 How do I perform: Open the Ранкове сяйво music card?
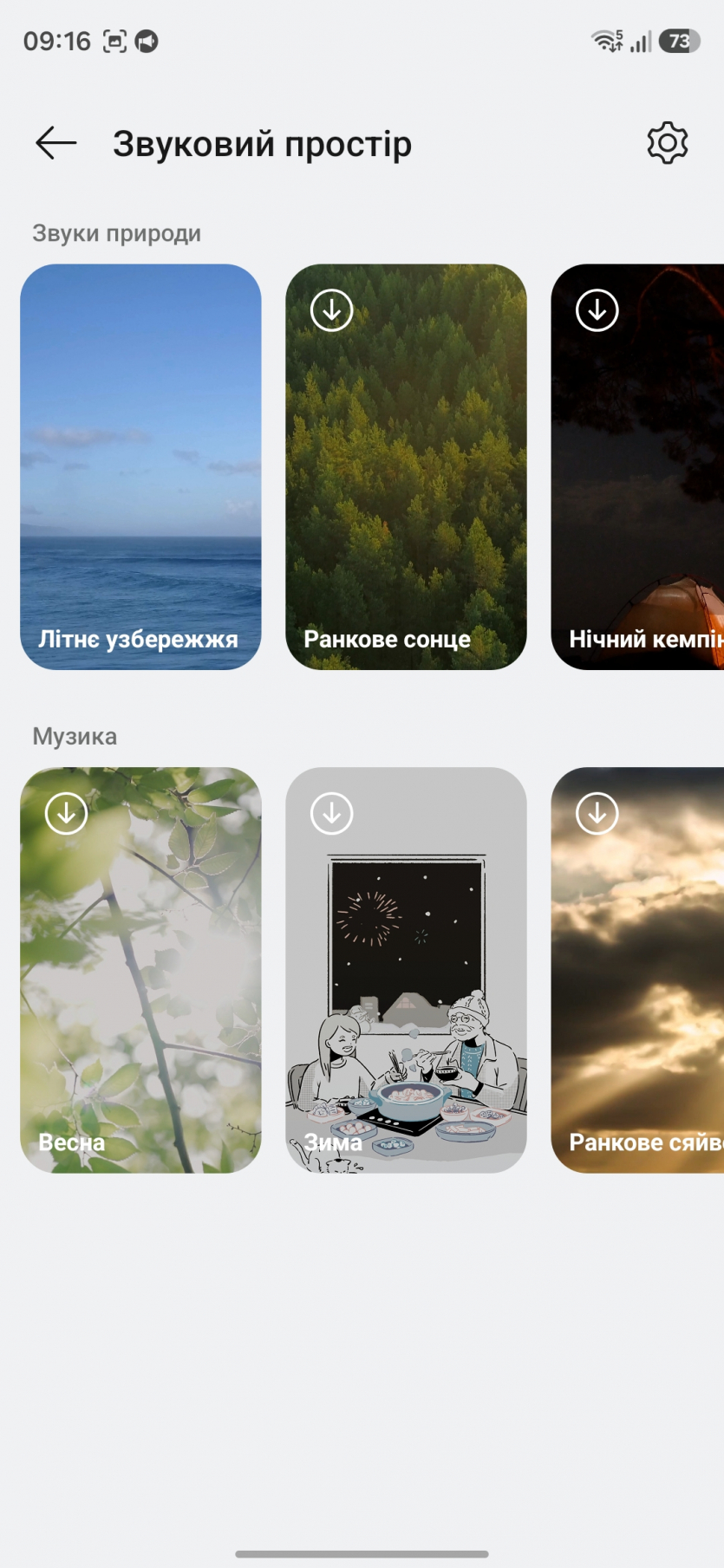click(x=637, y=970)
